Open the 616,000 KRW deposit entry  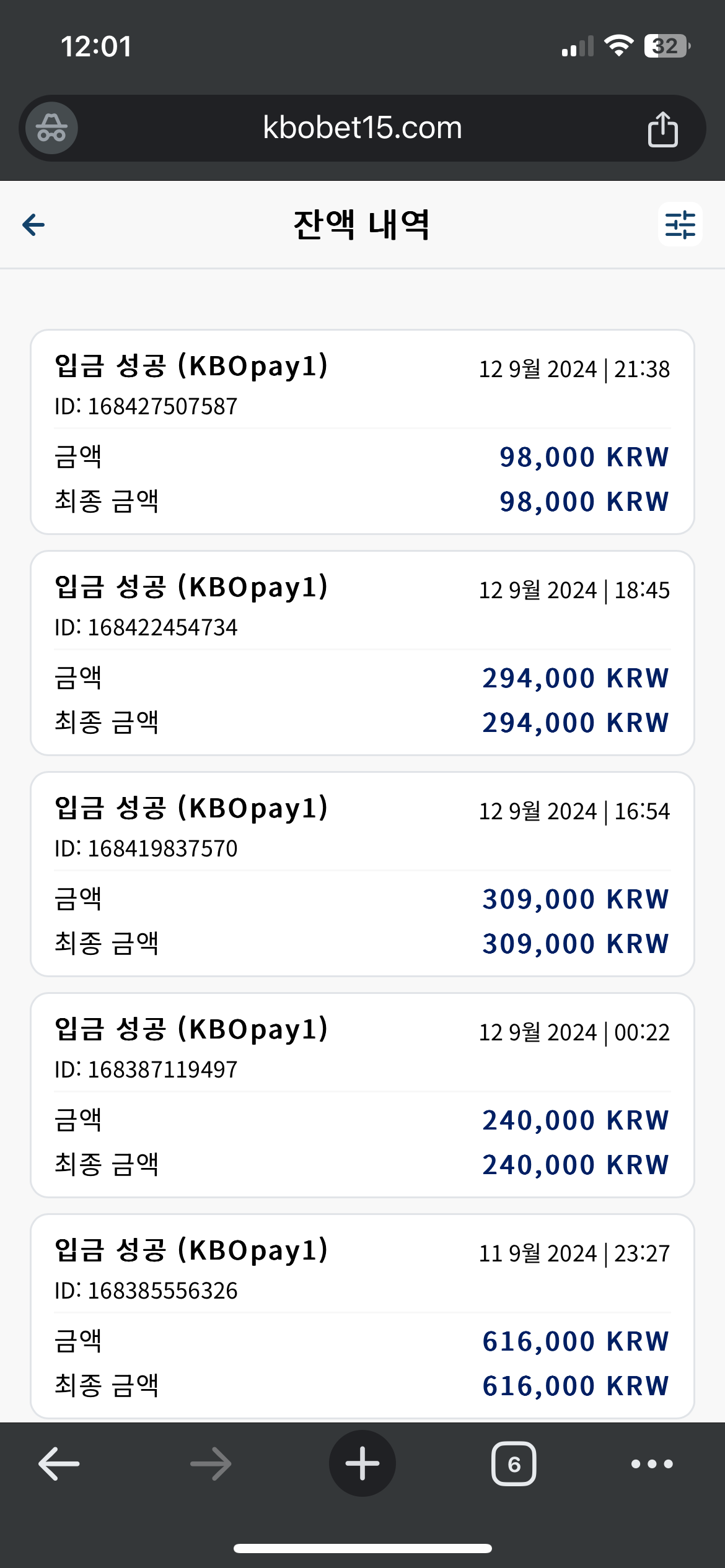(362, 1317)
